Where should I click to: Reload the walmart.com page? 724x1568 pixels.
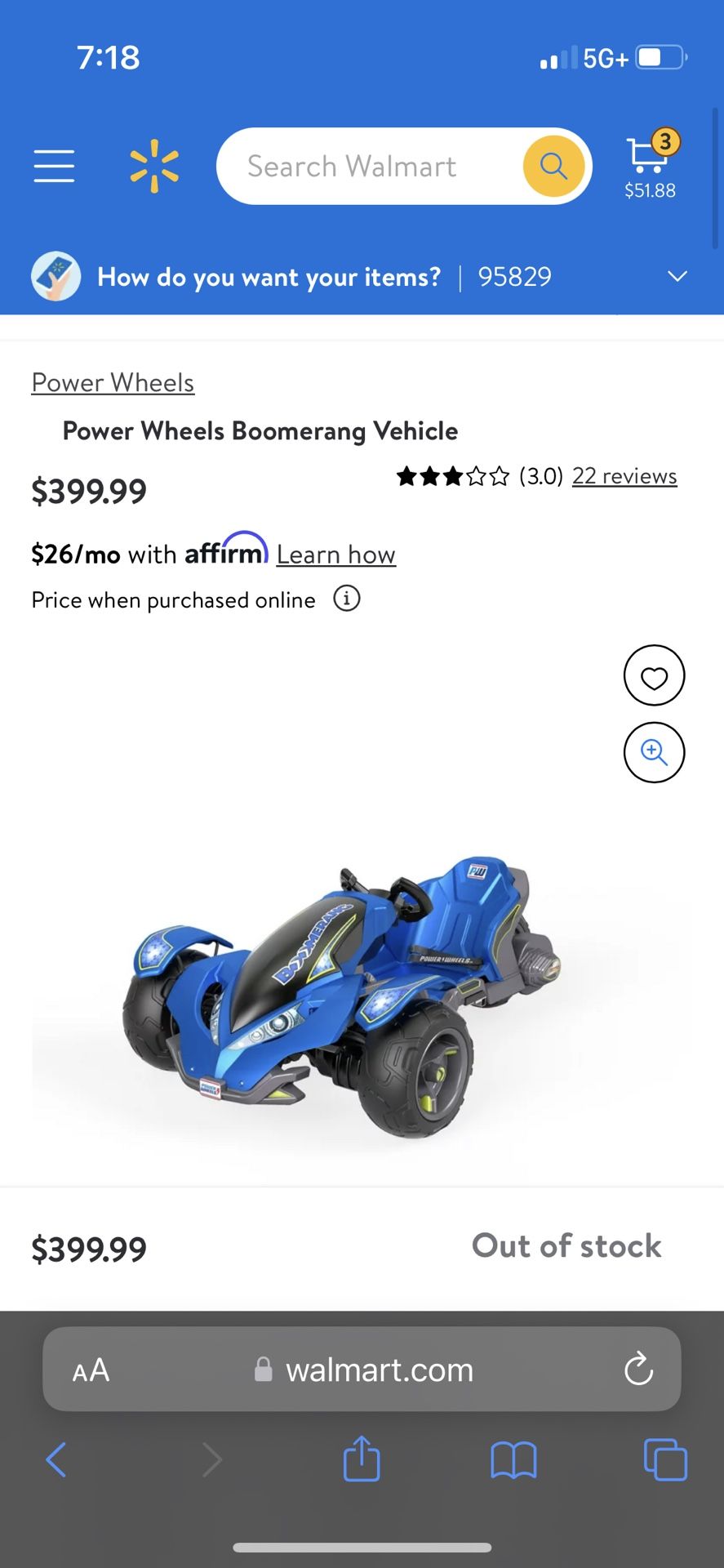pyautogui.click(x=638, y=1369)
